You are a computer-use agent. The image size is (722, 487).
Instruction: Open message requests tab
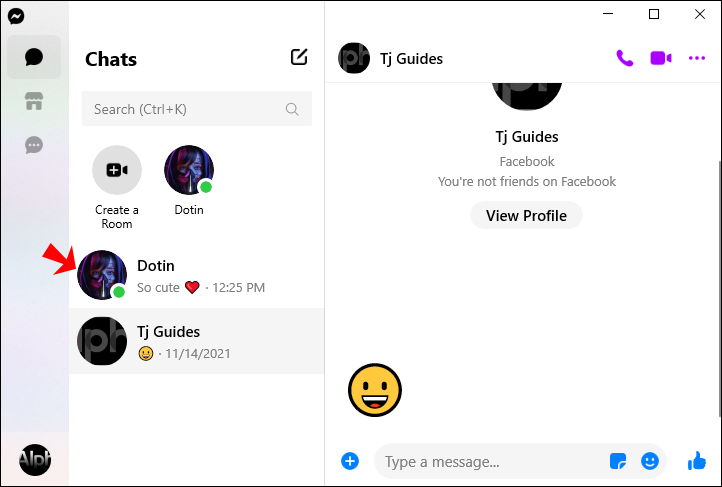(x=34, y=145)
